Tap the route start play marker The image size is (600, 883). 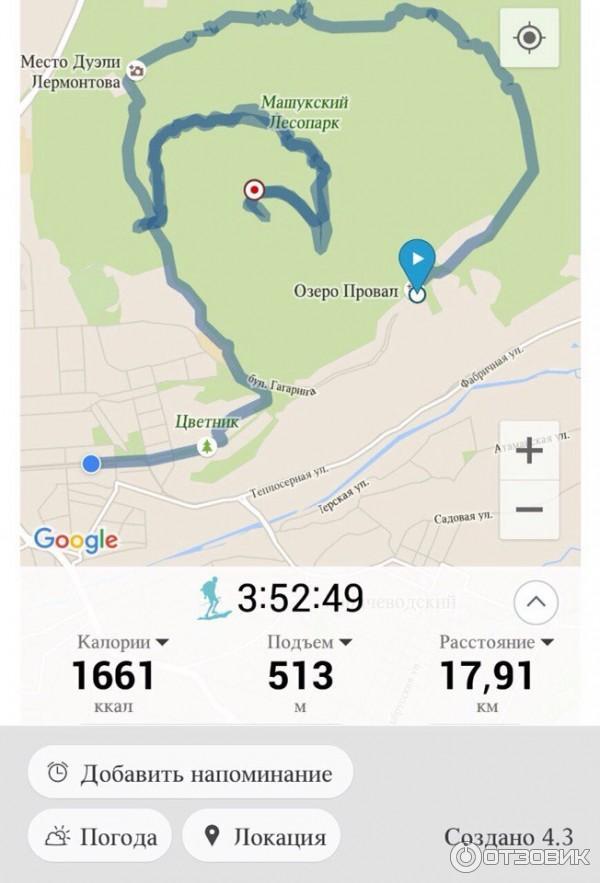click(417, 260)
